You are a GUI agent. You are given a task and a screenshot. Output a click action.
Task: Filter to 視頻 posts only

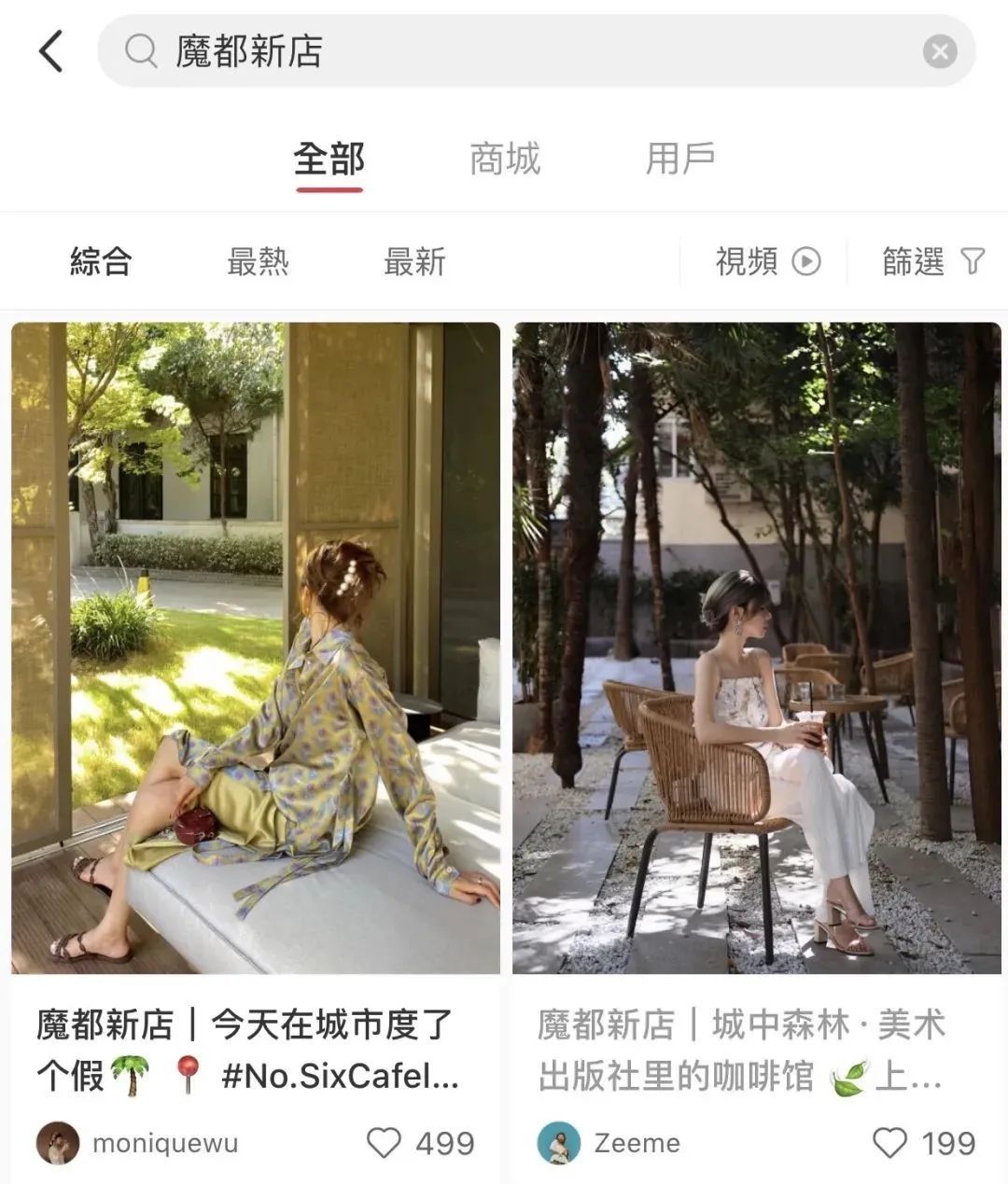tap(767, 261)
